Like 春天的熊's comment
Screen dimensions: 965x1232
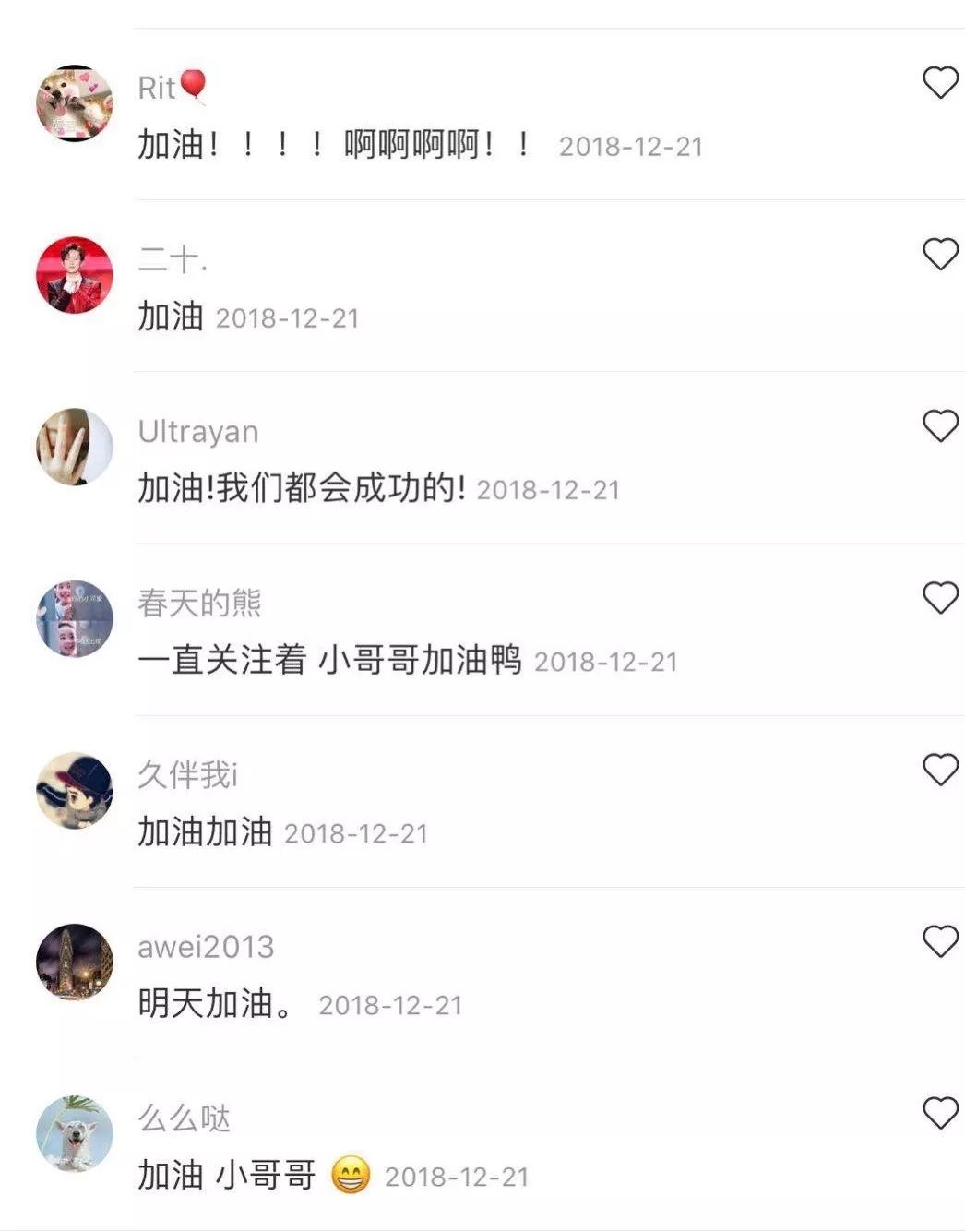[940, 598]
